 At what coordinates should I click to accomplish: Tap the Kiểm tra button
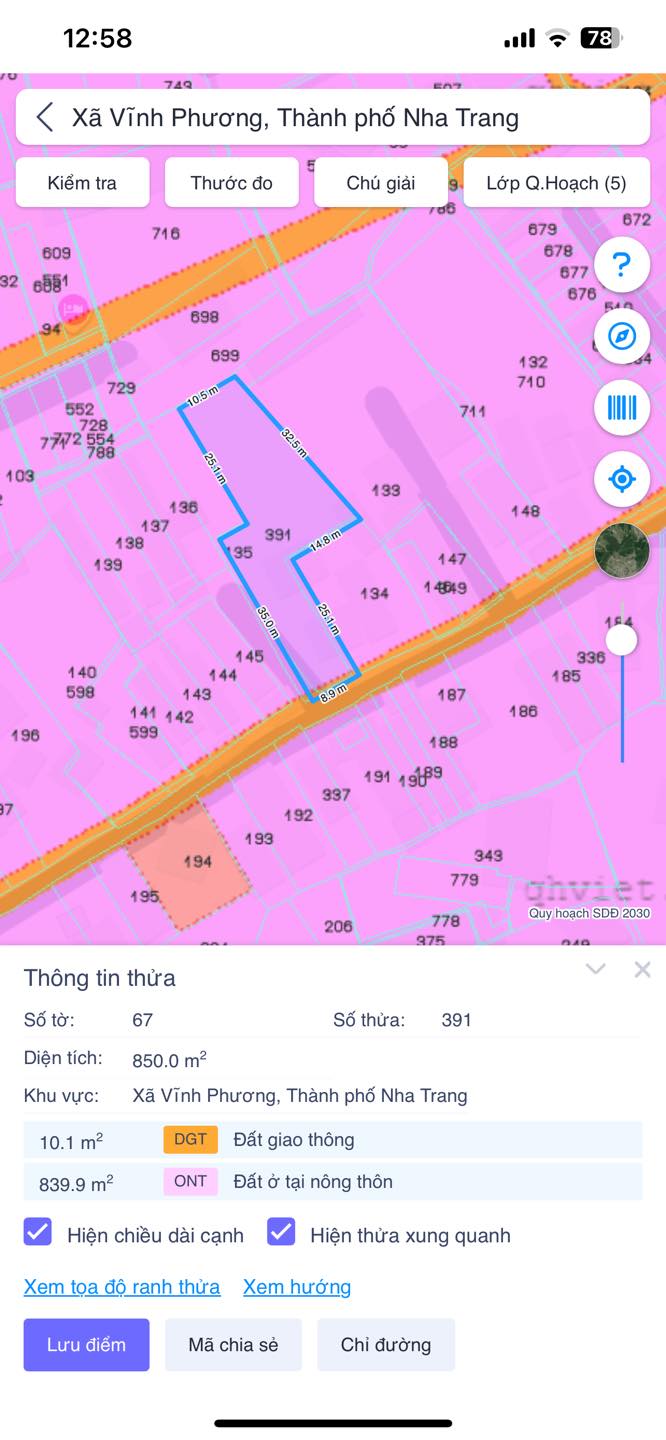(82, 183)
